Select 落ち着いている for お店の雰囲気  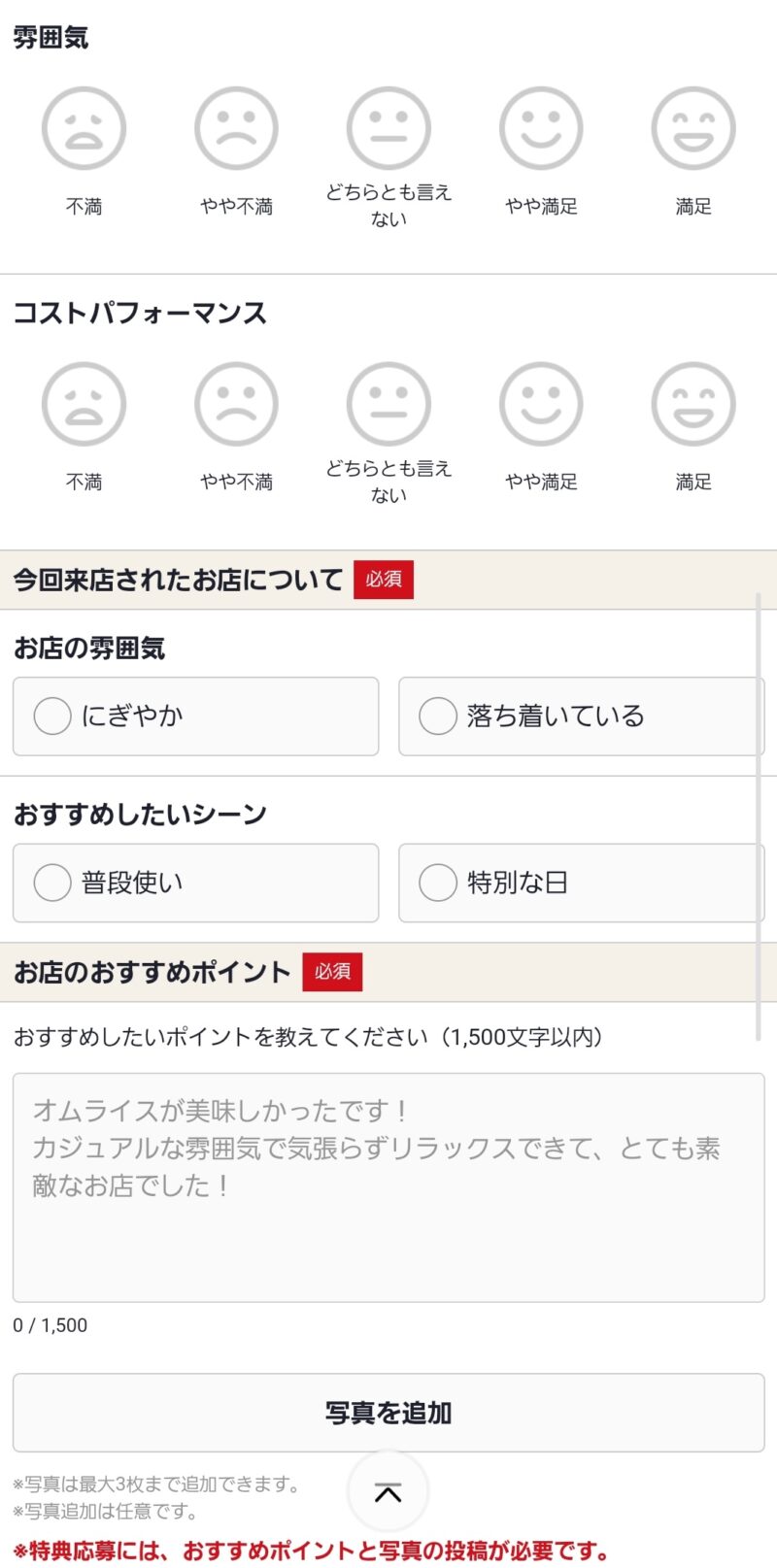click(580, 717)
